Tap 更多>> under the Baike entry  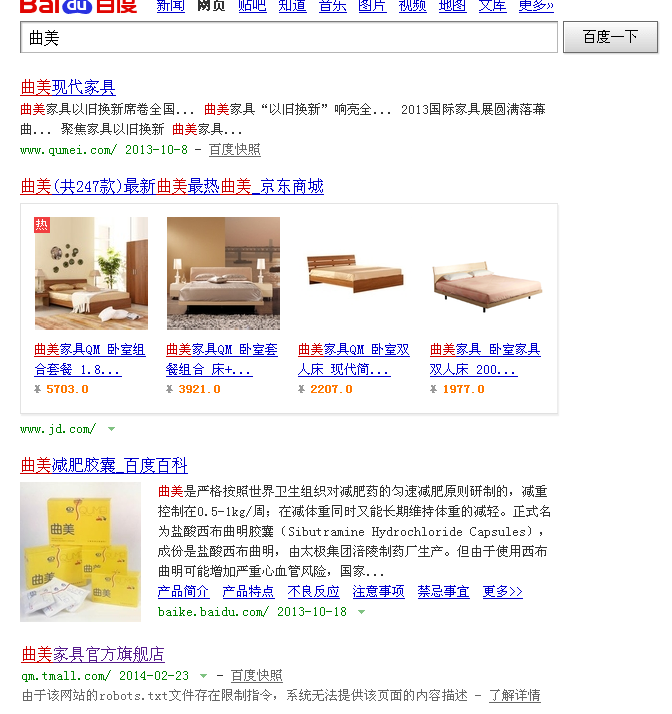point(502,591)
